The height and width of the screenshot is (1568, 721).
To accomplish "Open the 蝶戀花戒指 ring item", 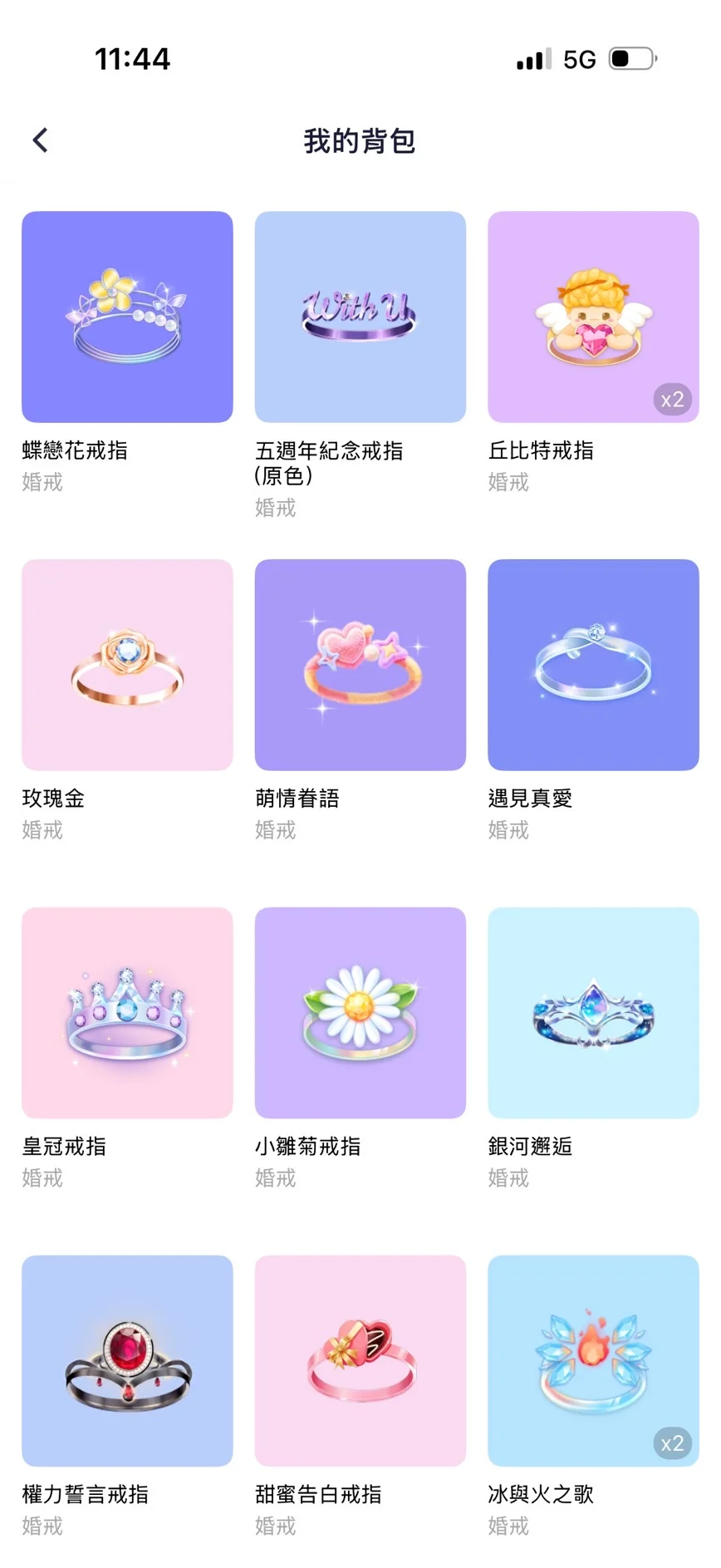I will (x=127, y=317).
